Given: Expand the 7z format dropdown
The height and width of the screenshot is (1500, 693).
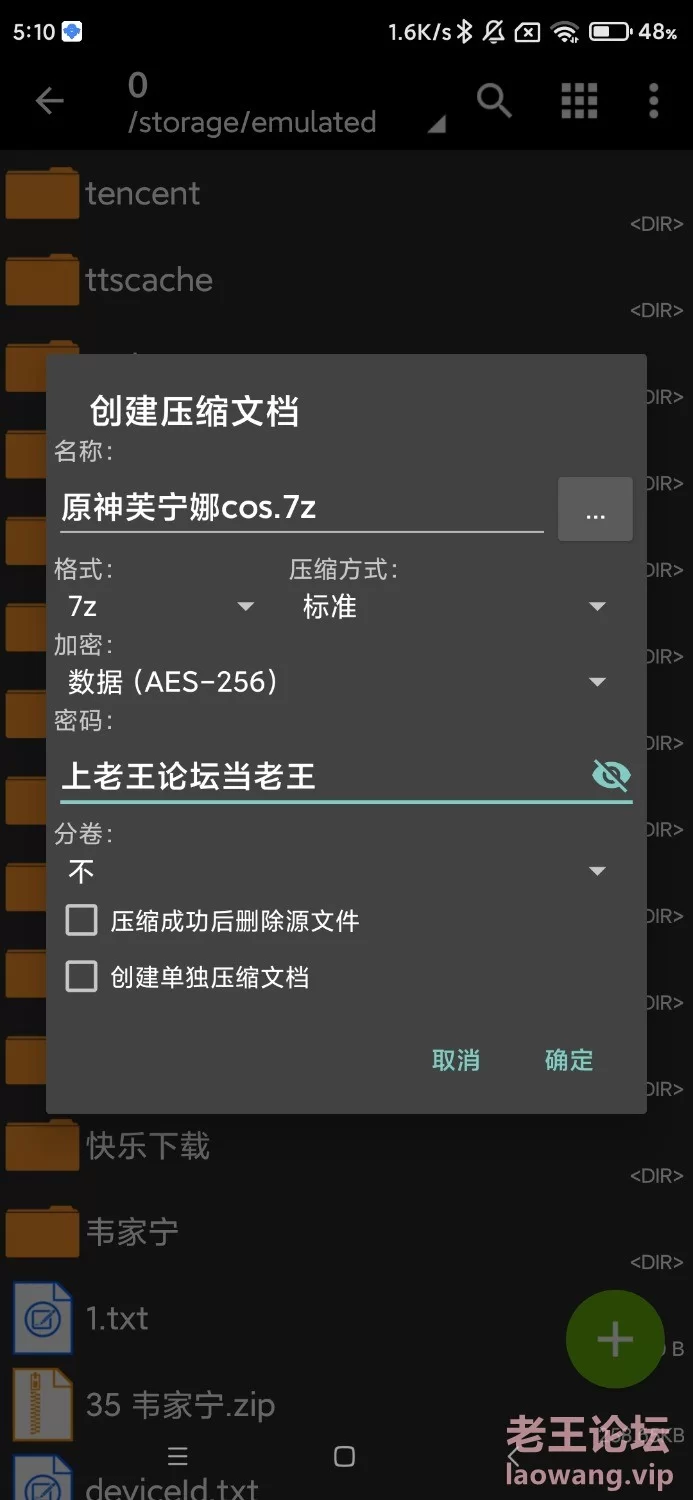Looking at the screenshot, I should (160, 606).
